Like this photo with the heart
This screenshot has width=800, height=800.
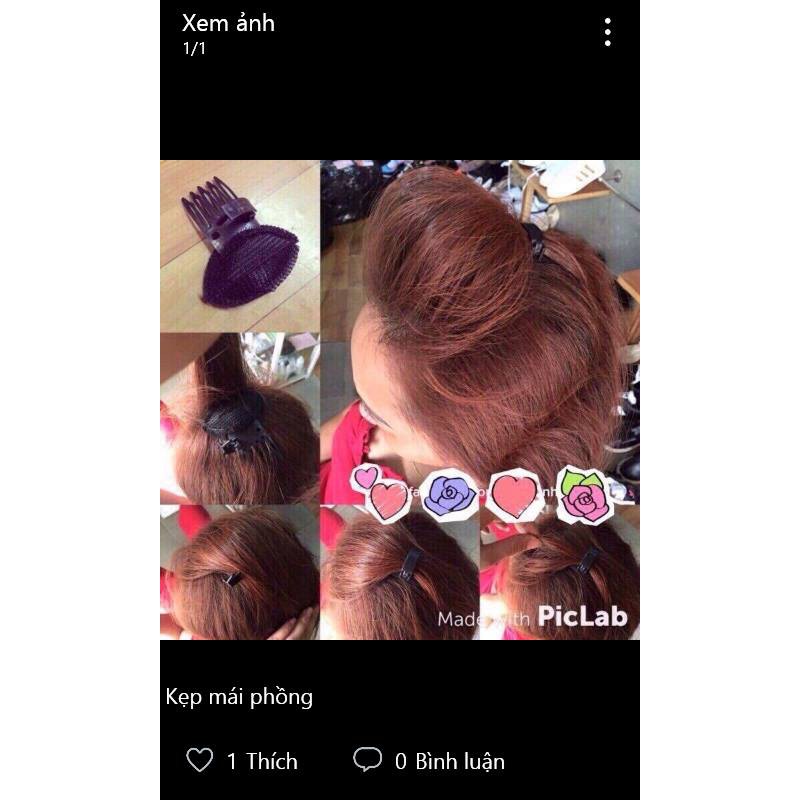point(200,760)
